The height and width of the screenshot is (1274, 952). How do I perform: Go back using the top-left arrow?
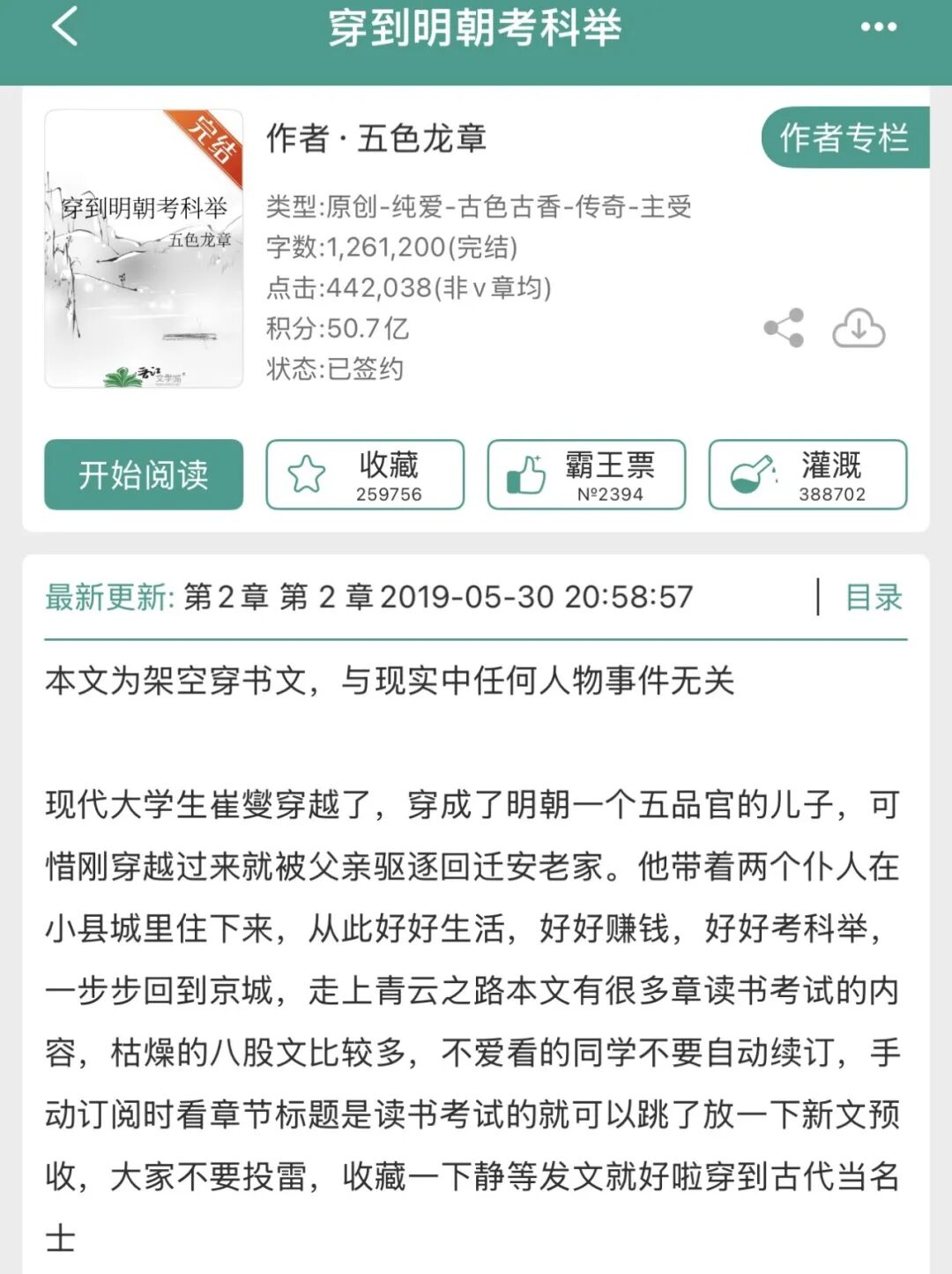[x=65, y=26]
